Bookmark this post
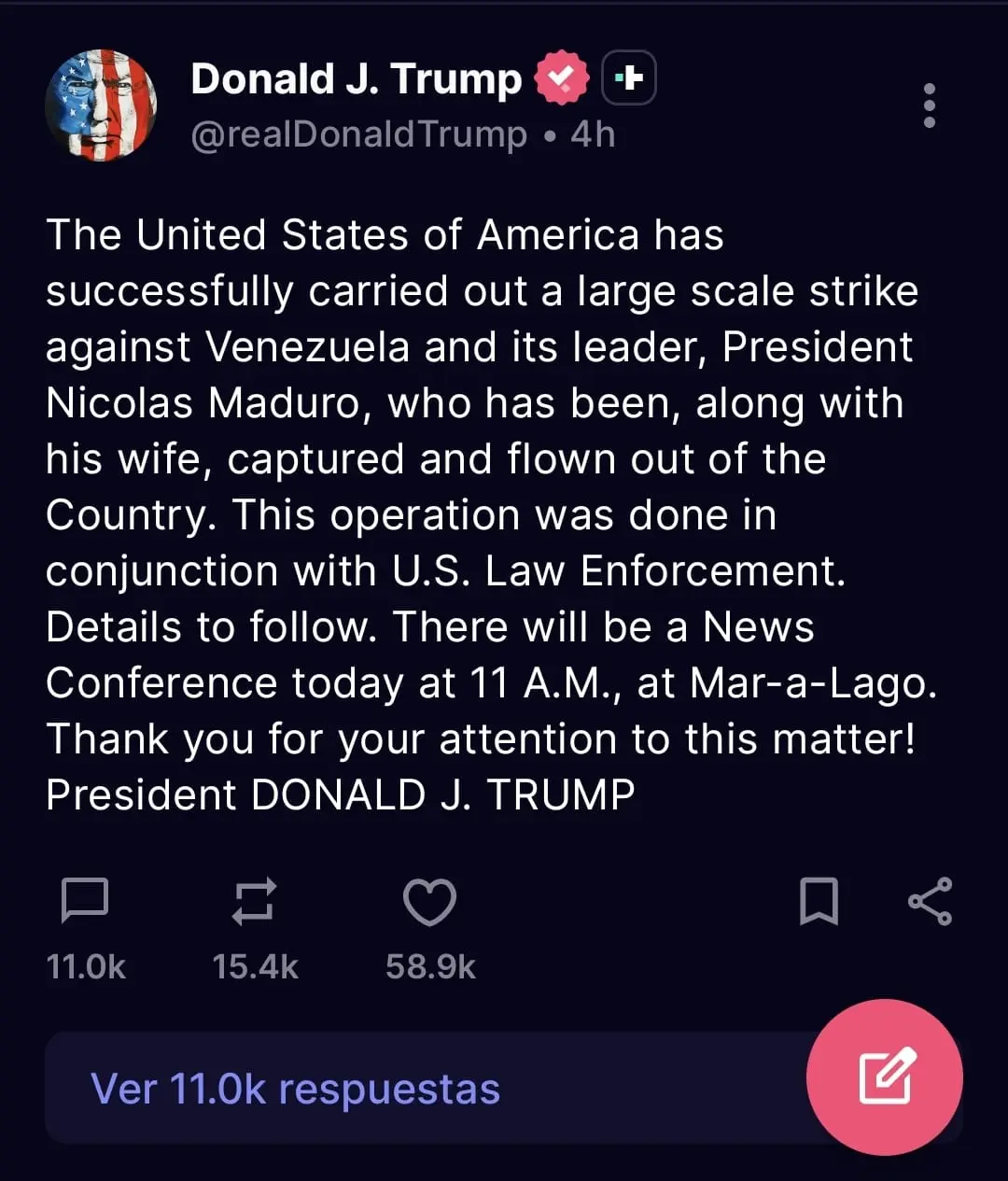The width and height of the screenshot is (1008, 1181). coord(819,901)
